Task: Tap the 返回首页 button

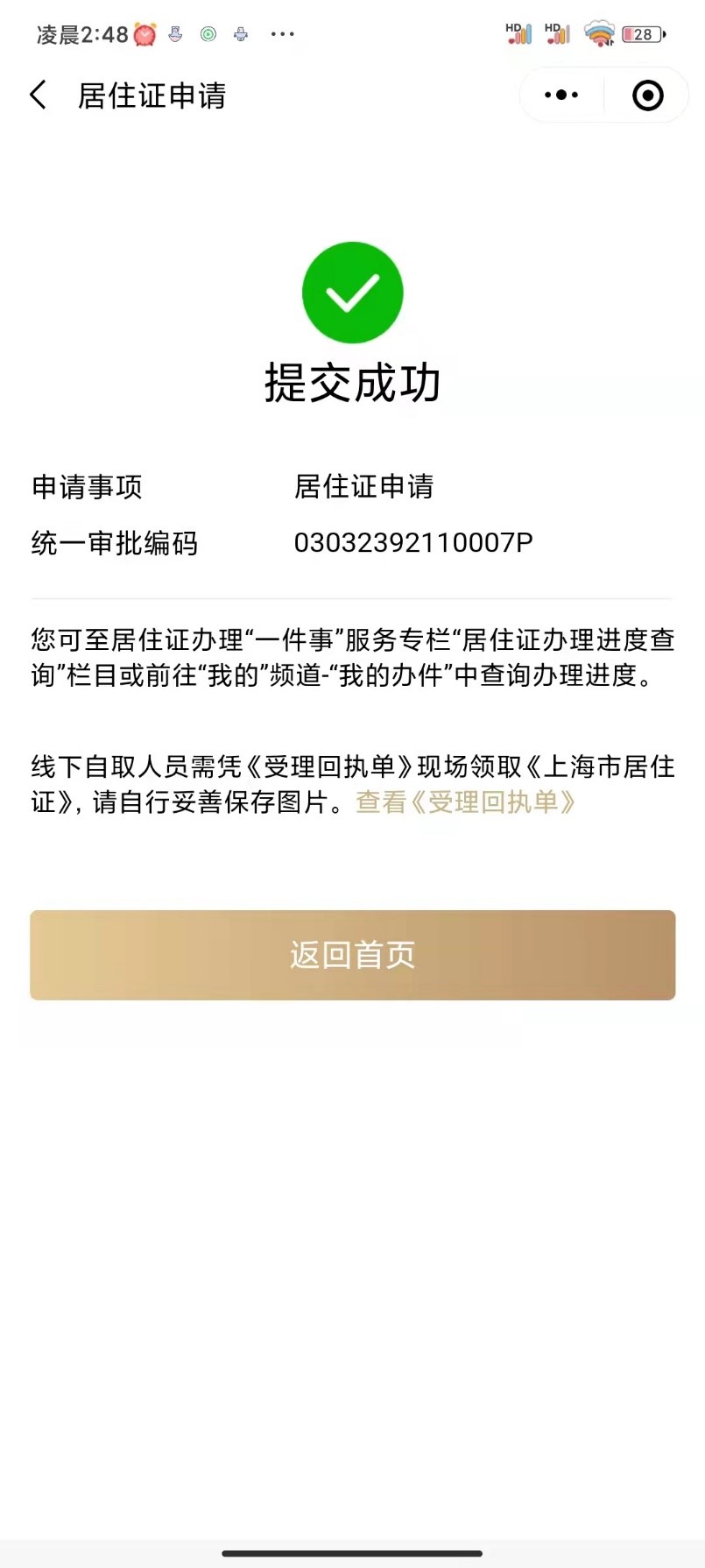Action: (x=353, y=955)
